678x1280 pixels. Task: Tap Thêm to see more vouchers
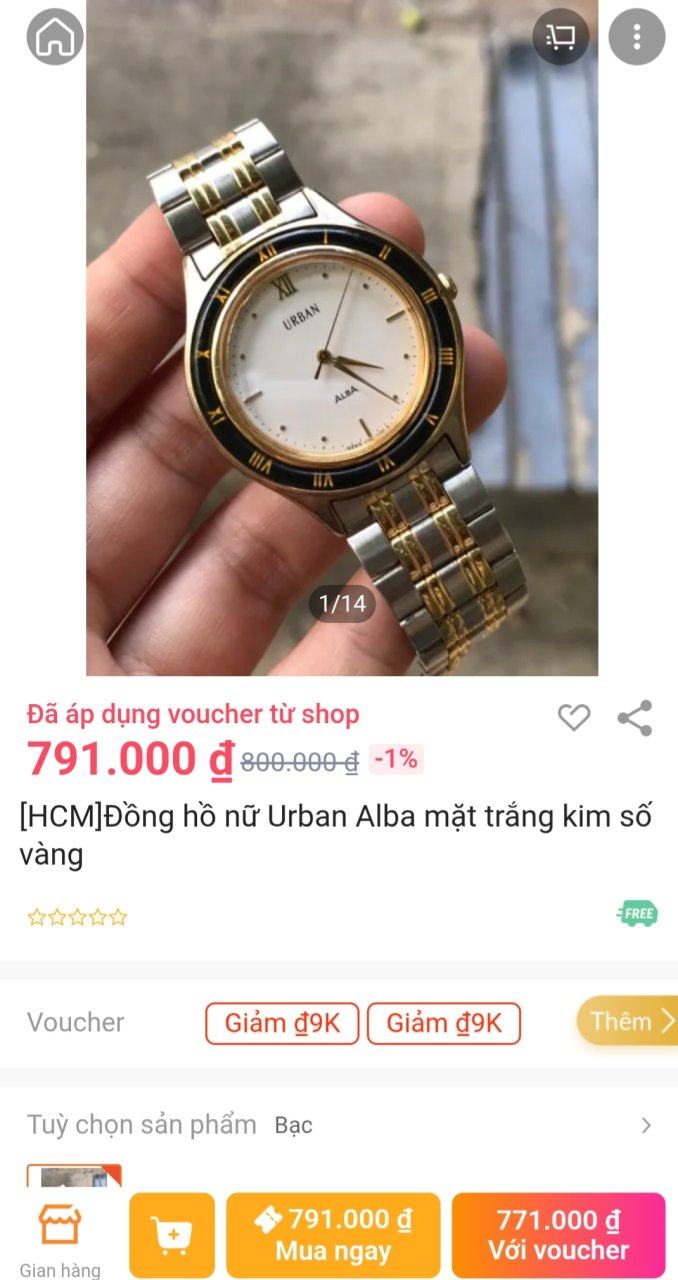point(630,1021)
